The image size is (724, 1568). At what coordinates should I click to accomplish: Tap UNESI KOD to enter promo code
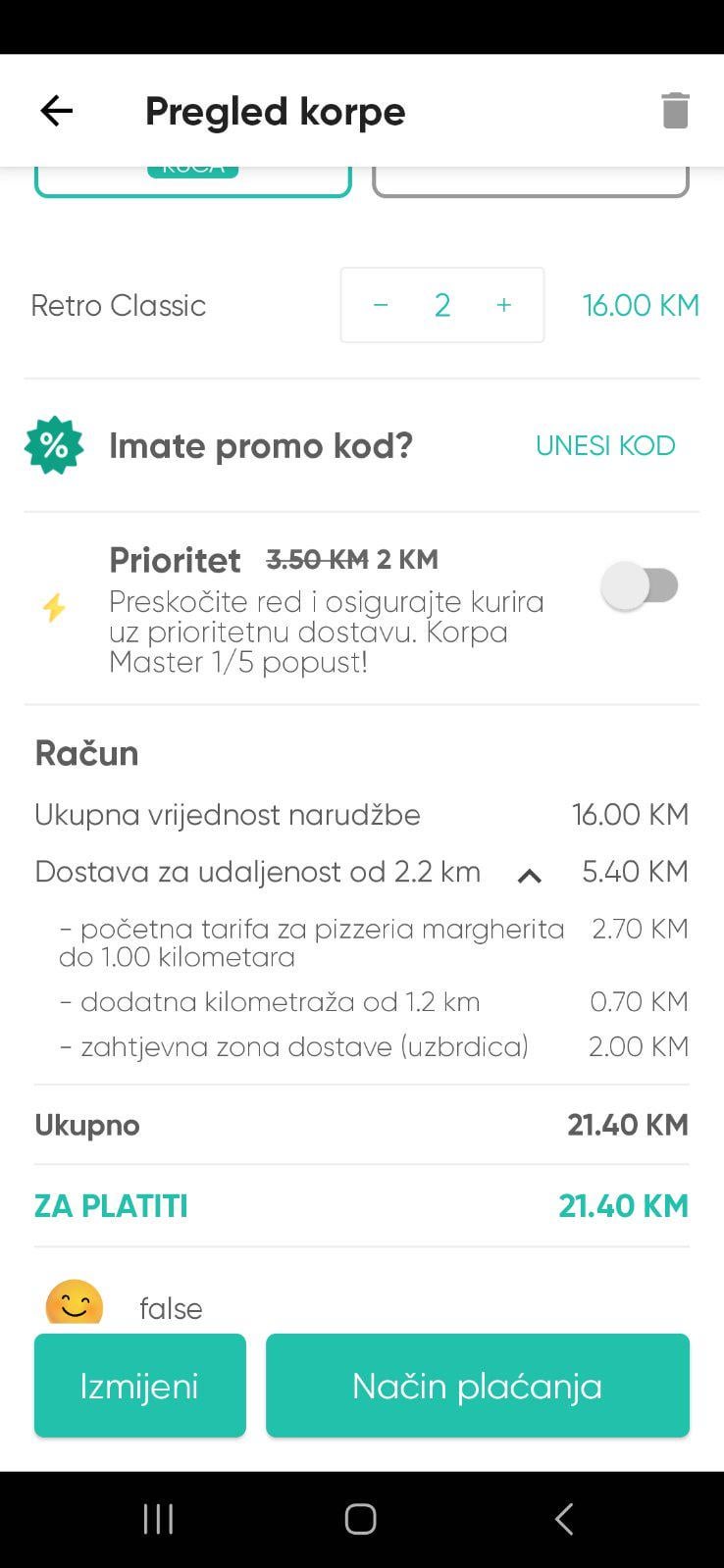pyautogui.click(x=604, y=445)
